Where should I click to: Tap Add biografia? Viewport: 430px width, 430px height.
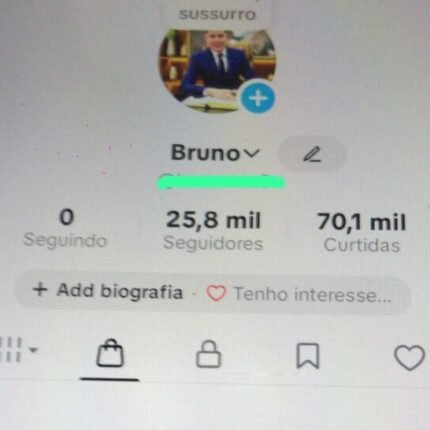tap(108, 291)
